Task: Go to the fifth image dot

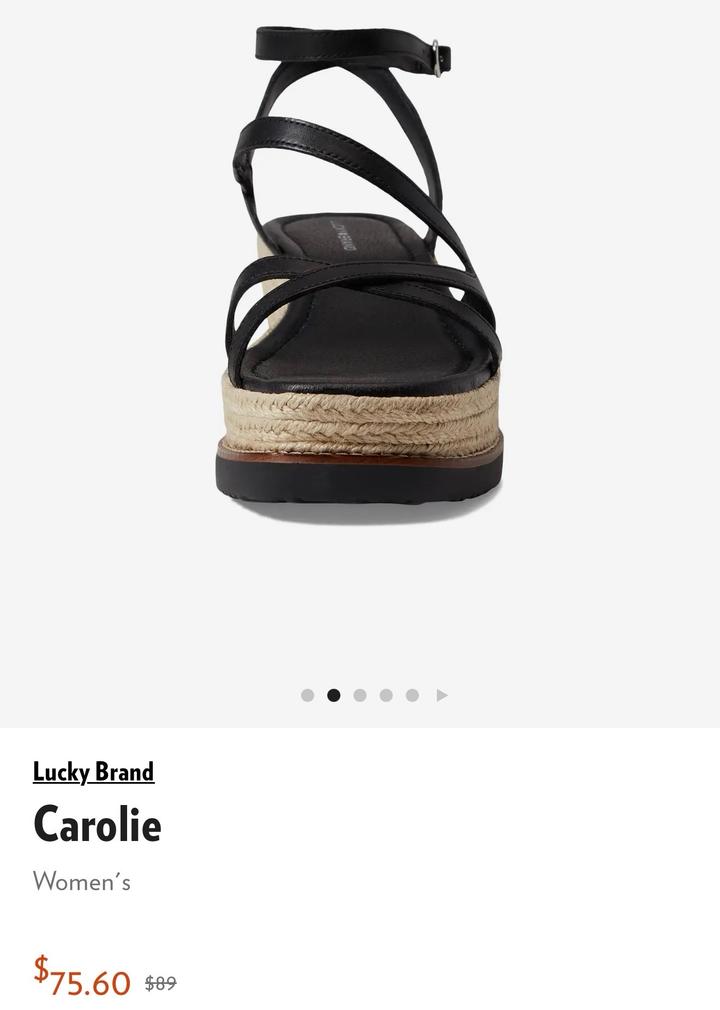Action: (412, 695)
